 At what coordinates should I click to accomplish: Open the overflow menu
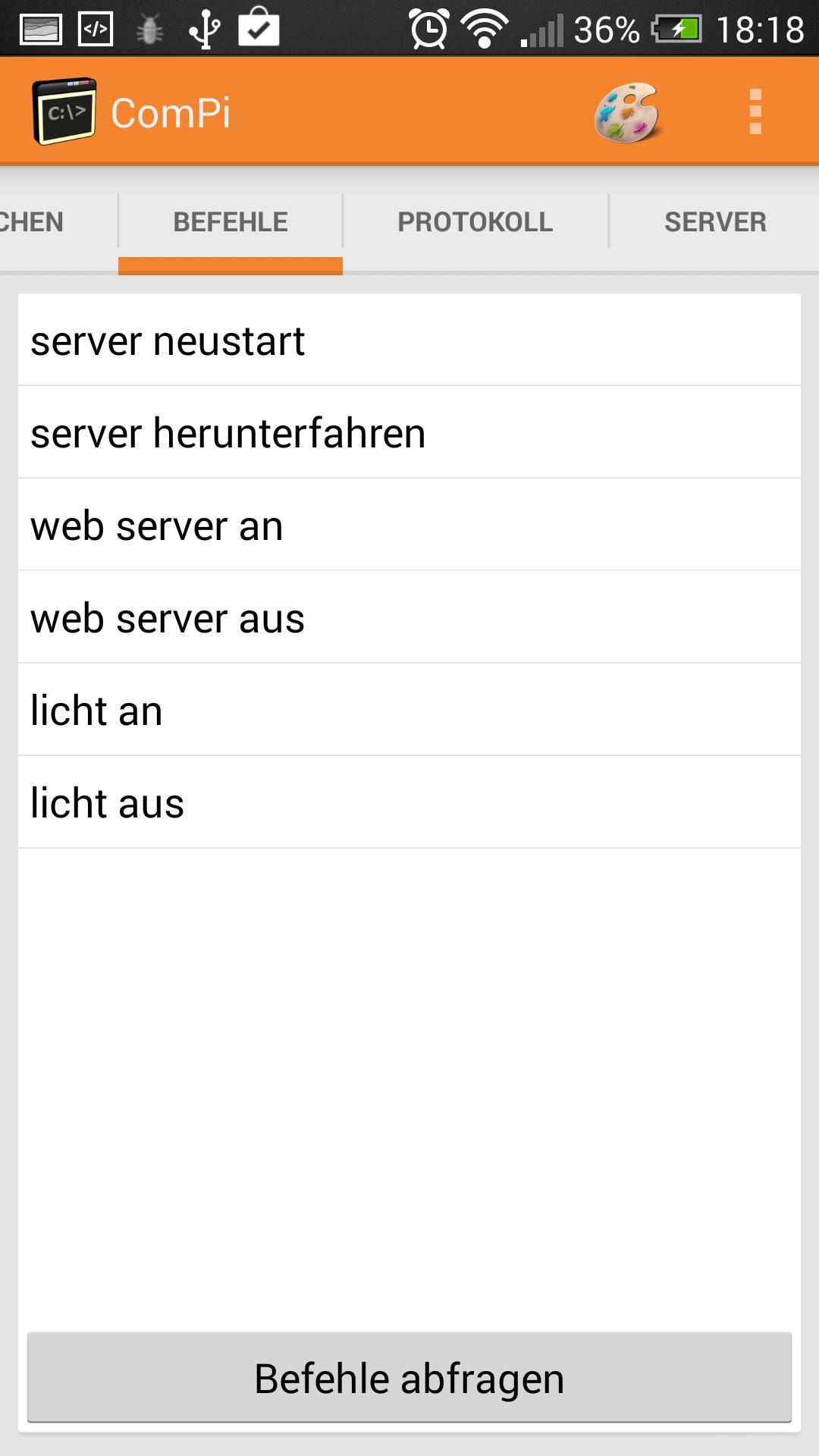point(755,112)
